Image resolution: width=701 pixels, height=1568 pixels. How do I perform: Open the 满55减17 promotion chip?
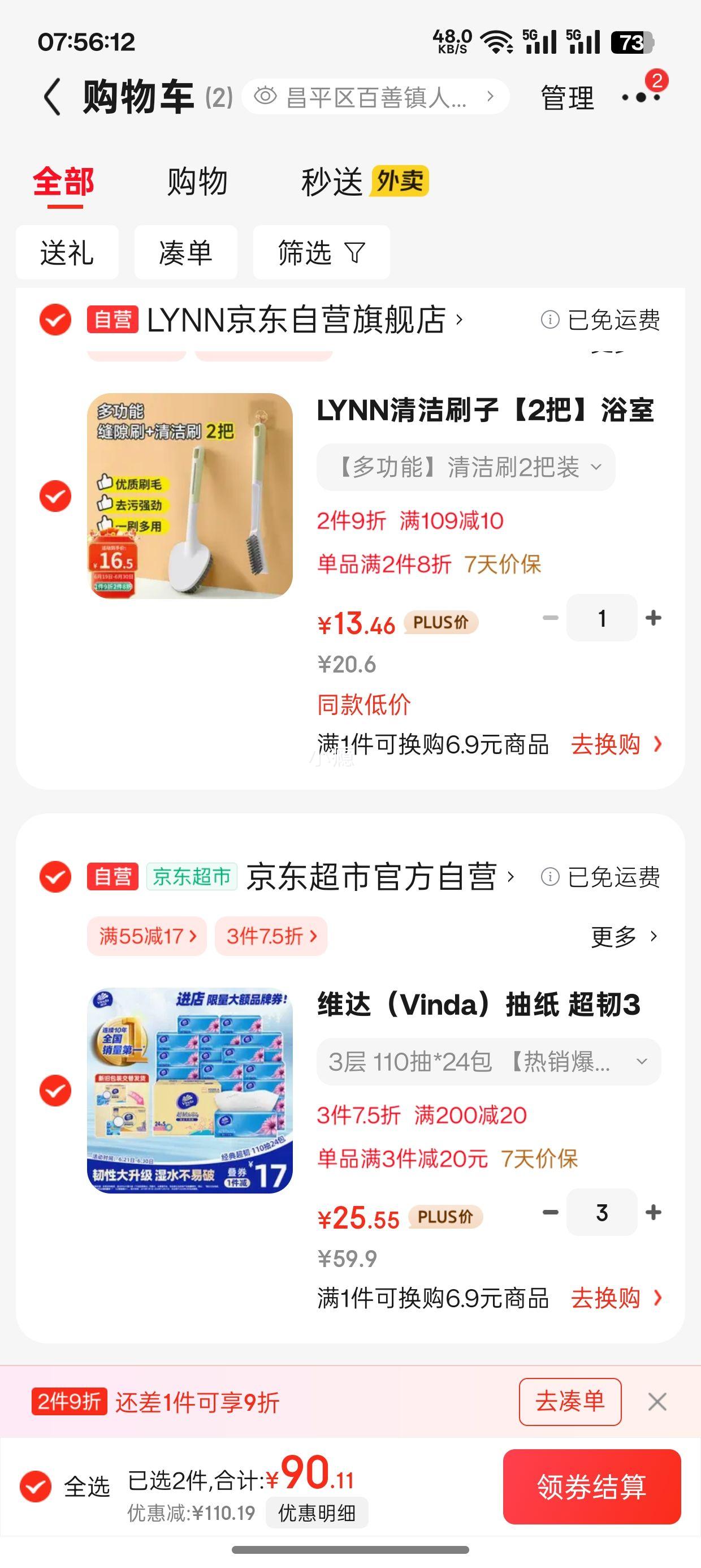point(147,936)
